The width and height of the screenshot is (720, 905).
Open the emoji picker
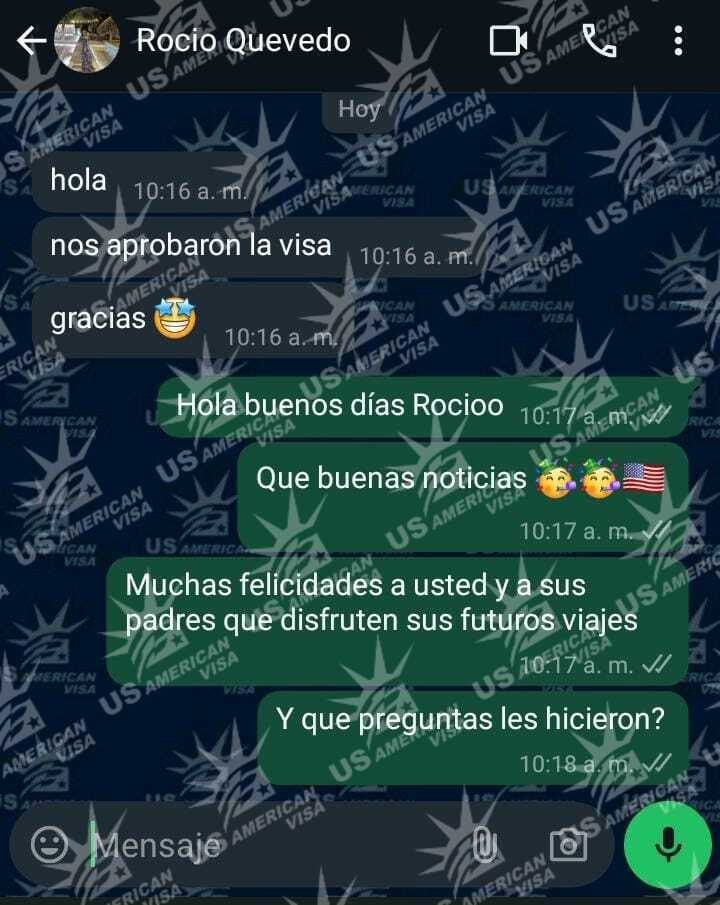pyautogui.click(x=49, y=845)
